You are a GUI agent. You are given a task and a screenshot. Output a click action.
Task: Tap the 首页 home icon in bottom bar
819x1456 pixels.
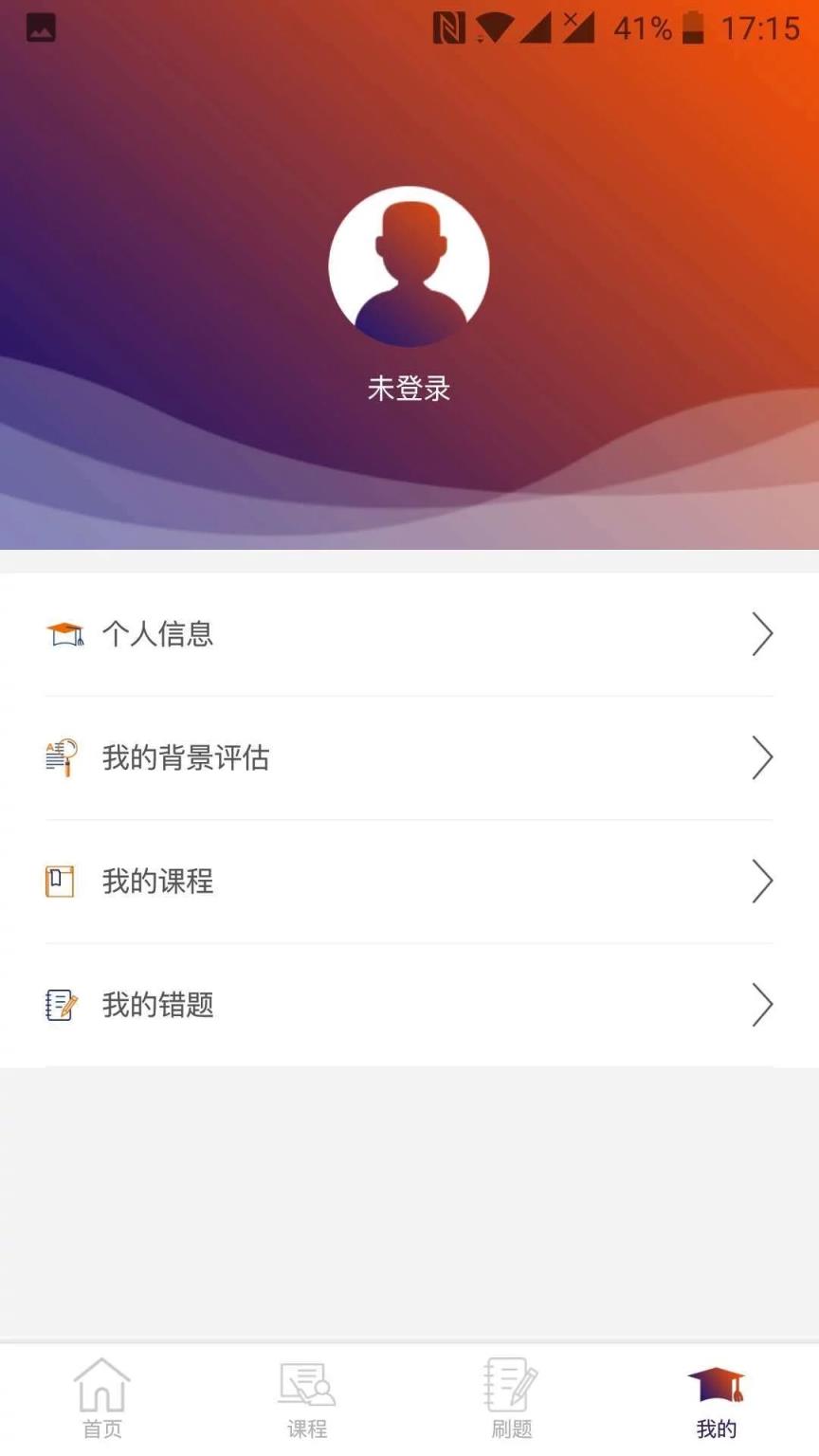(x=101, y=1392)
